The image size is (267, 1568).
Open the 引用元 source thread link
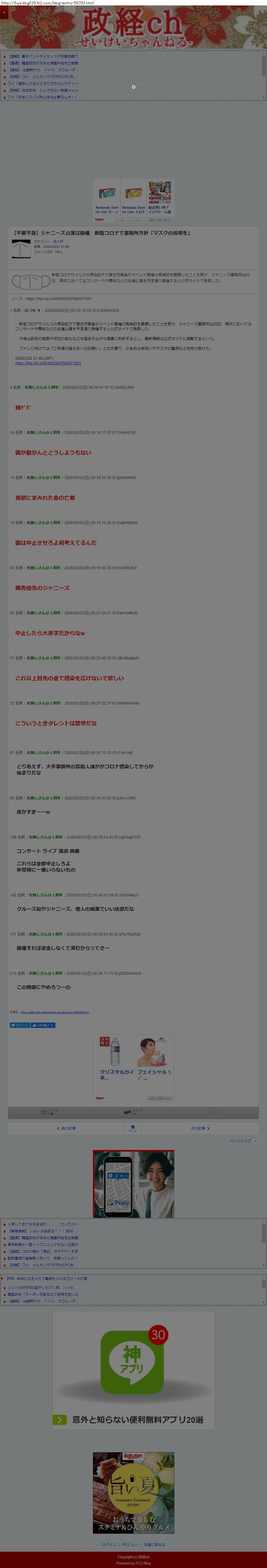55,1012
